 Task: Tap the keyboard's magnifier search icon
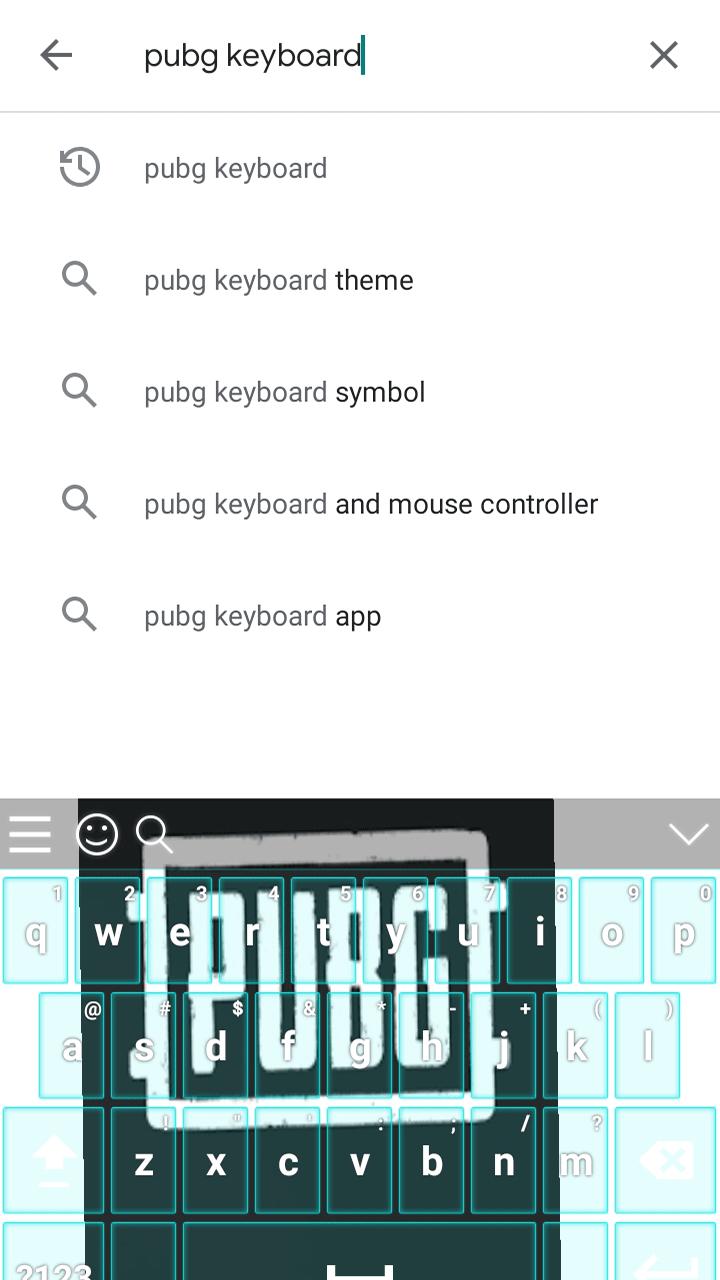pyautogui.click(x=154, y=834)
